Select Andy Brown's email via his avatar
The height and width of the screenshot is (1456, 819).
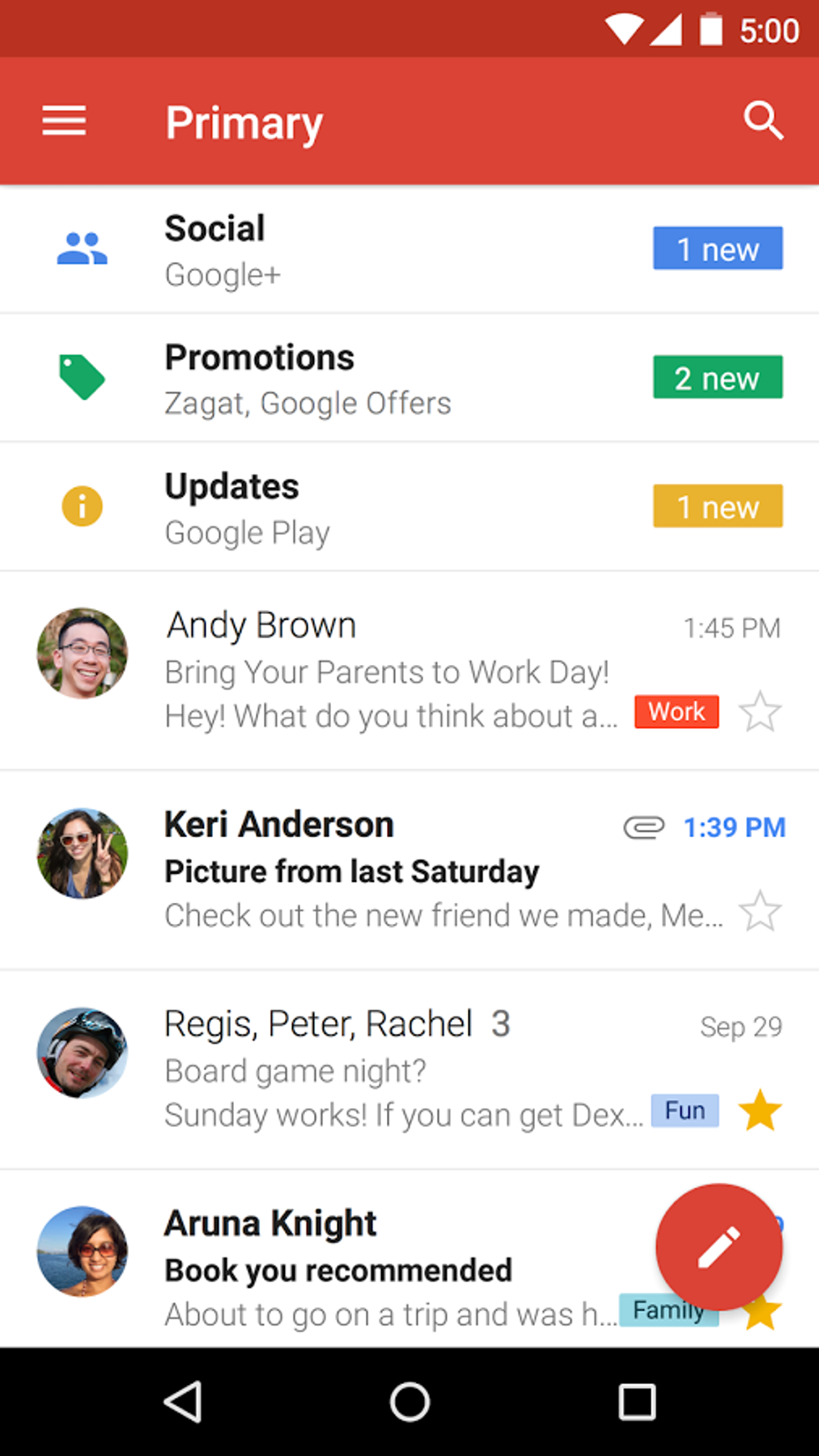point(82,653)
